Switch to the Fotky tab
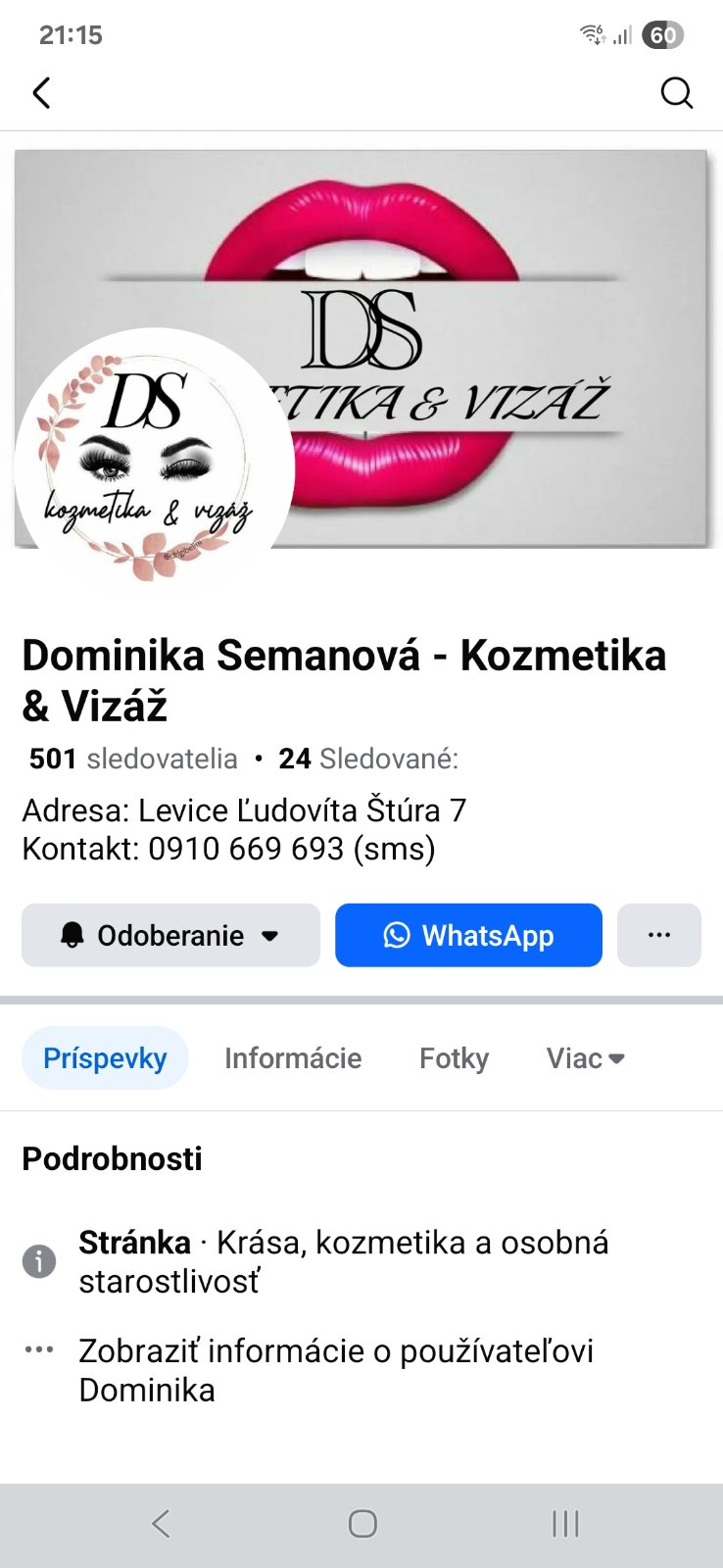The width and height of the screenshot is (723, 1568). 454,1058
